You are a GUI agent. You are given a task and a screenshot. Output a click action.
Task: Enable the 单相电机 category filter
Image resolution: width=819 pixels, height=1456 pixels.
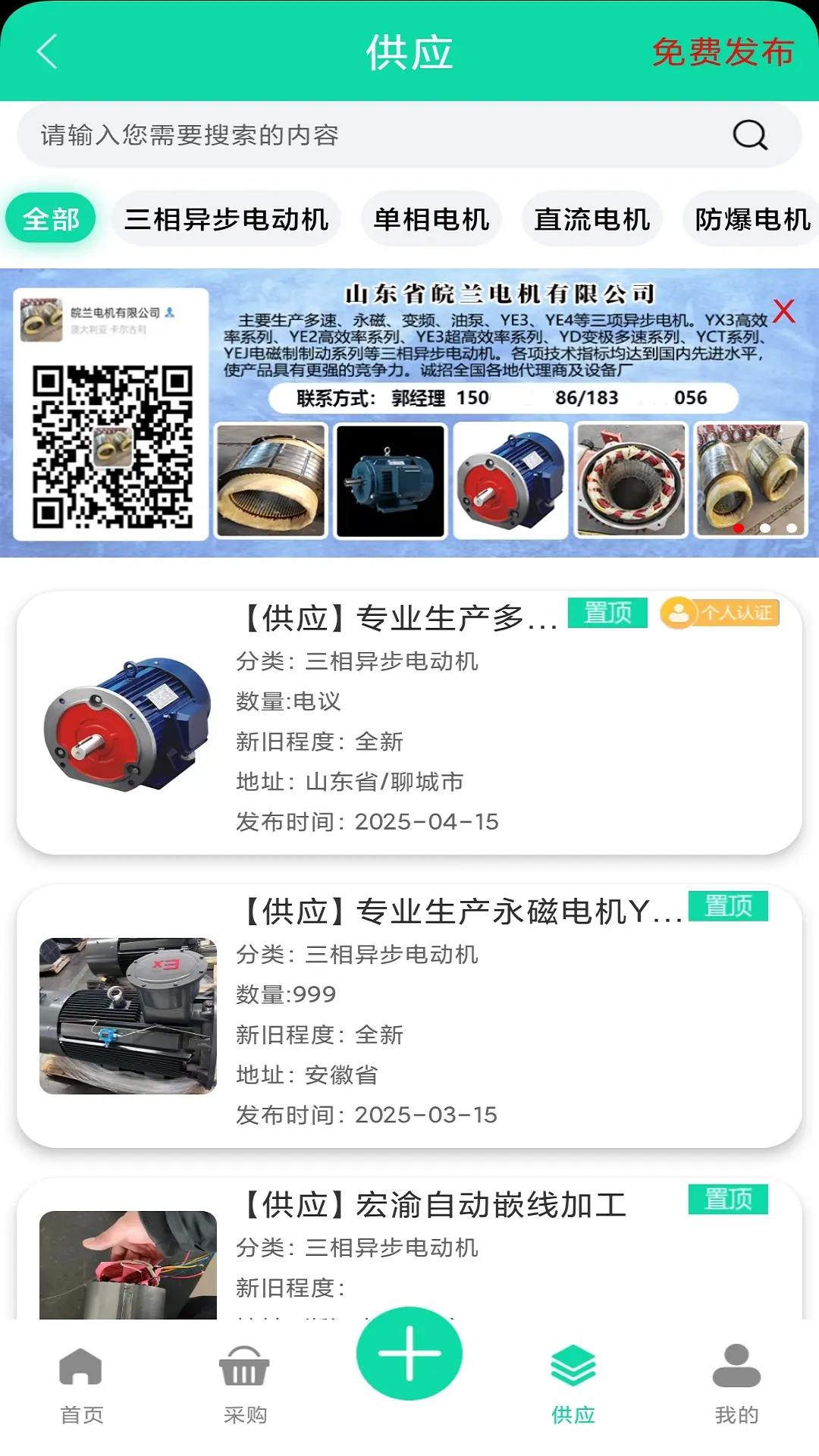[x=431, y=218]
